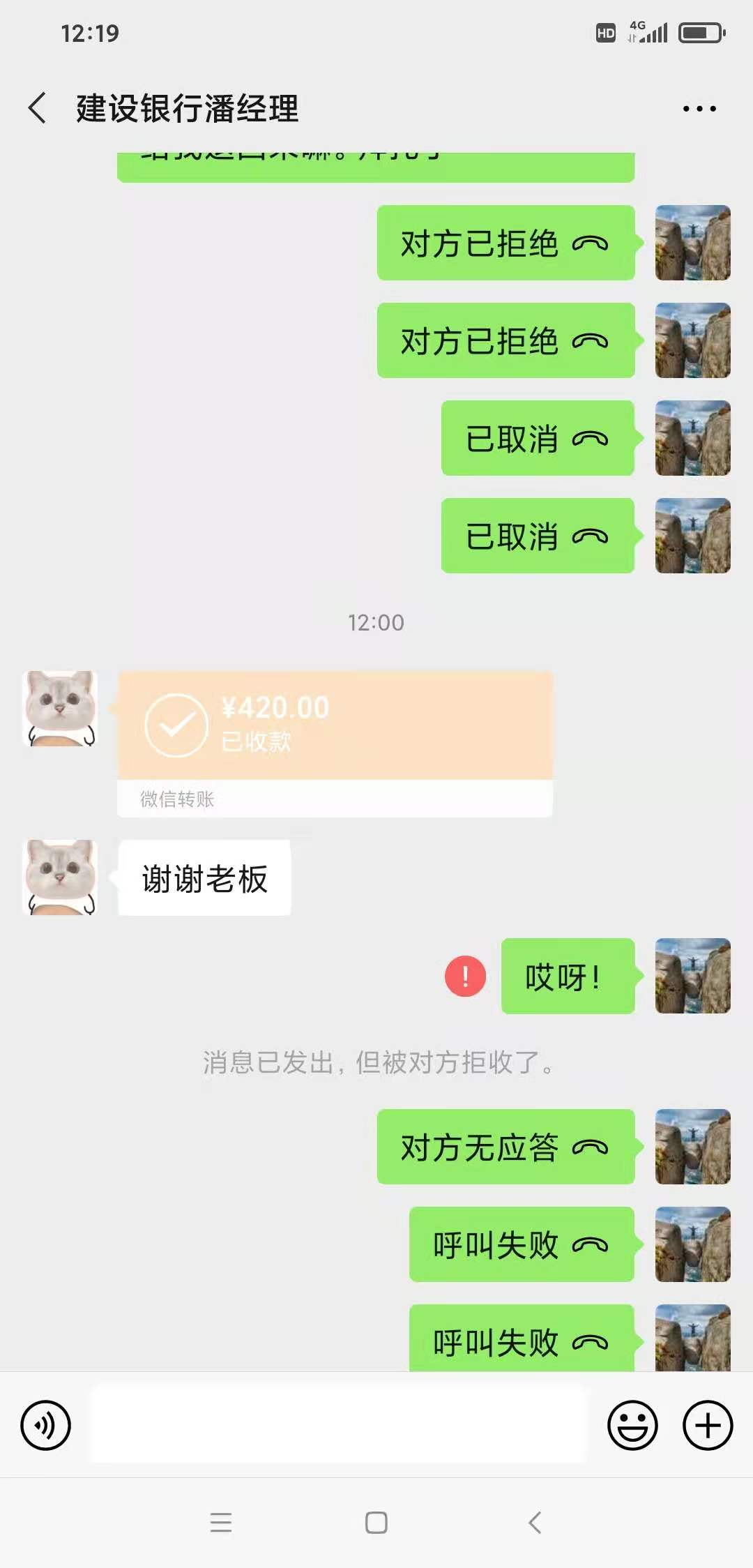Open the three-dot chat info menu

[699, 109]
